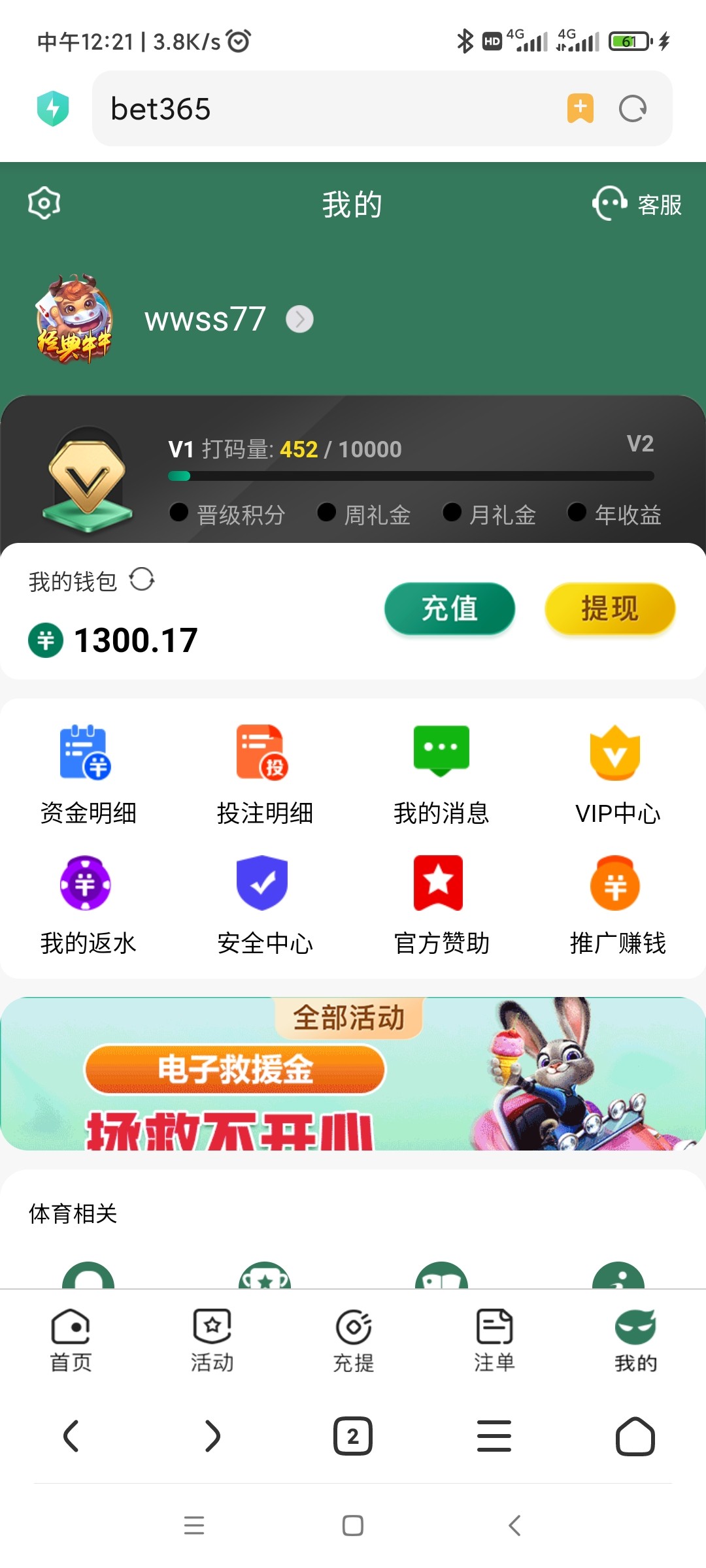Open 官方赞助 official sponsorship

(441, 905)
